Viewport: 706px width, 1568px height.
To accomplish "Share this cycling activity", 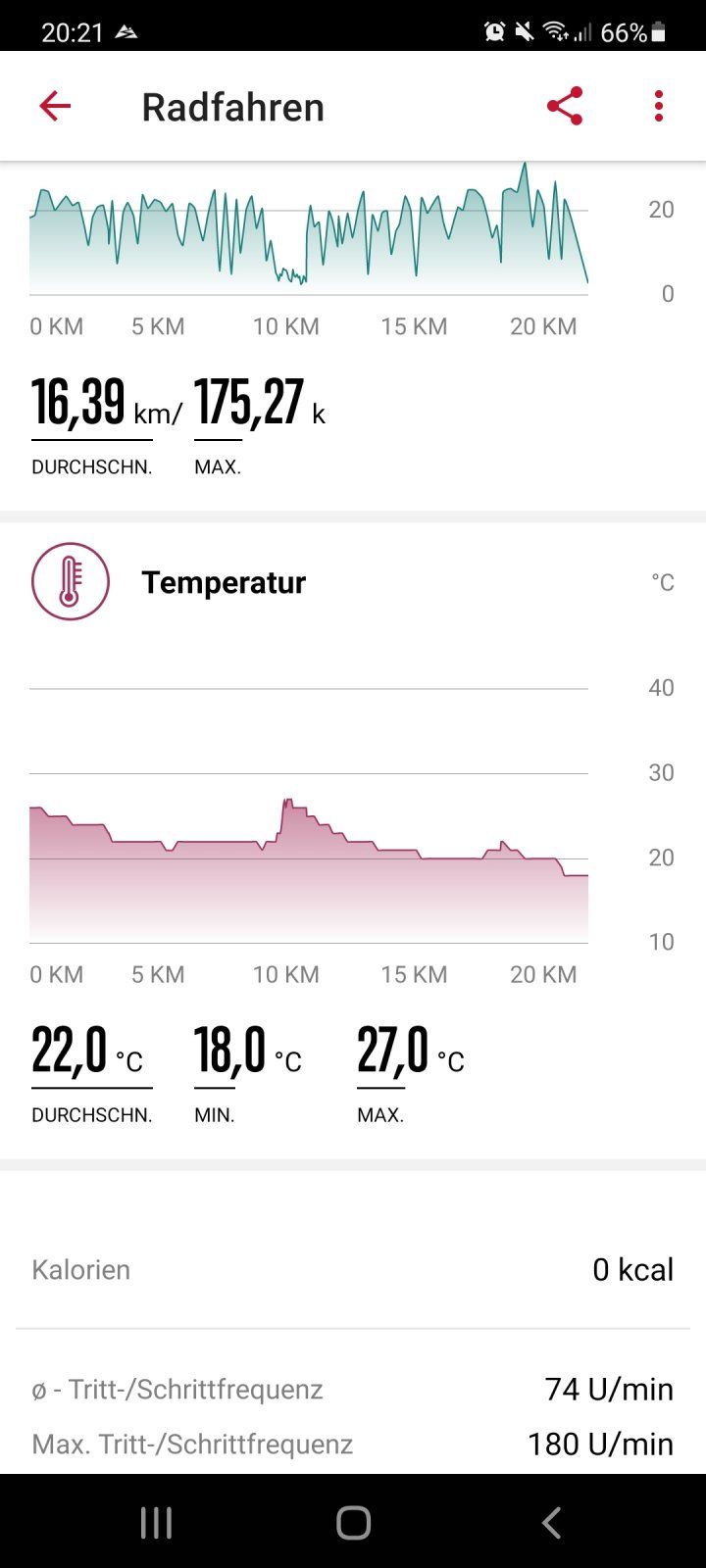I will (x=565, y=106).
